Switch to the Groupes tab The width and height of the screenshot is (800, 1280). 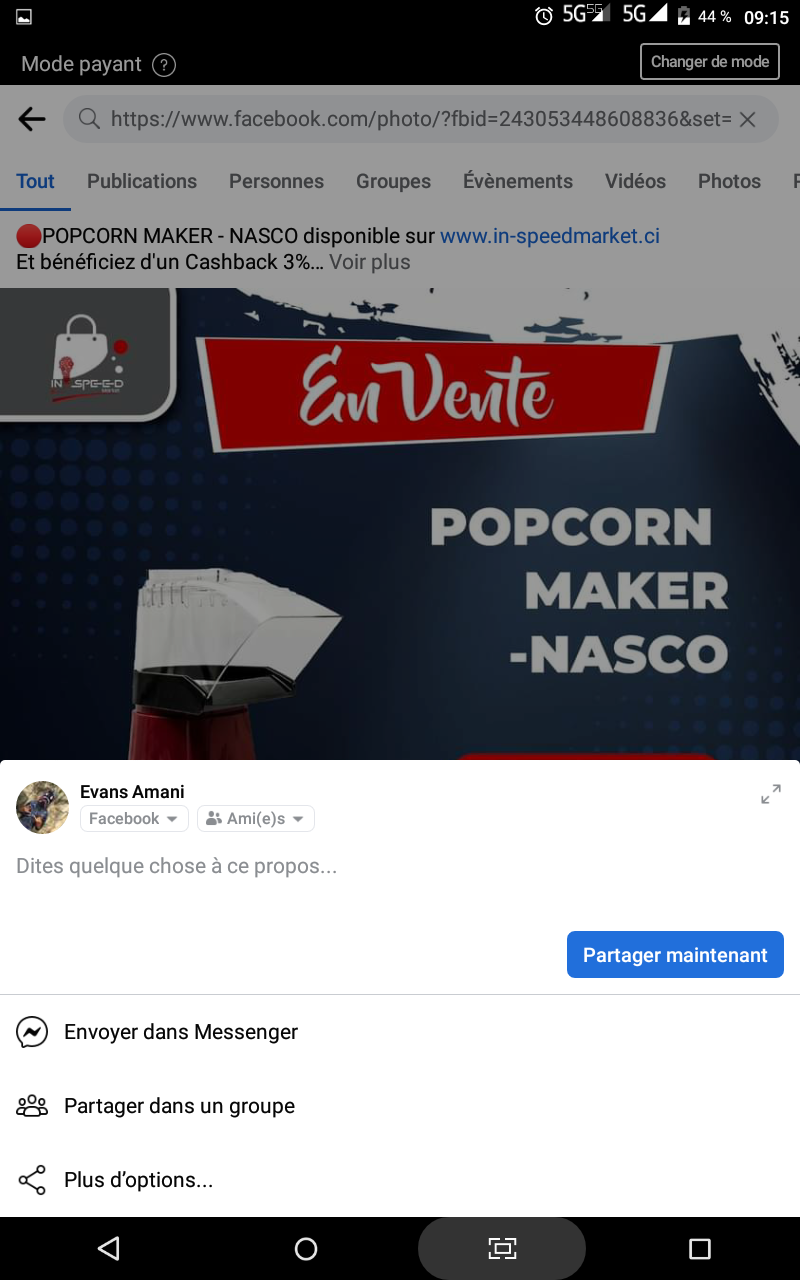click(393, 181)
